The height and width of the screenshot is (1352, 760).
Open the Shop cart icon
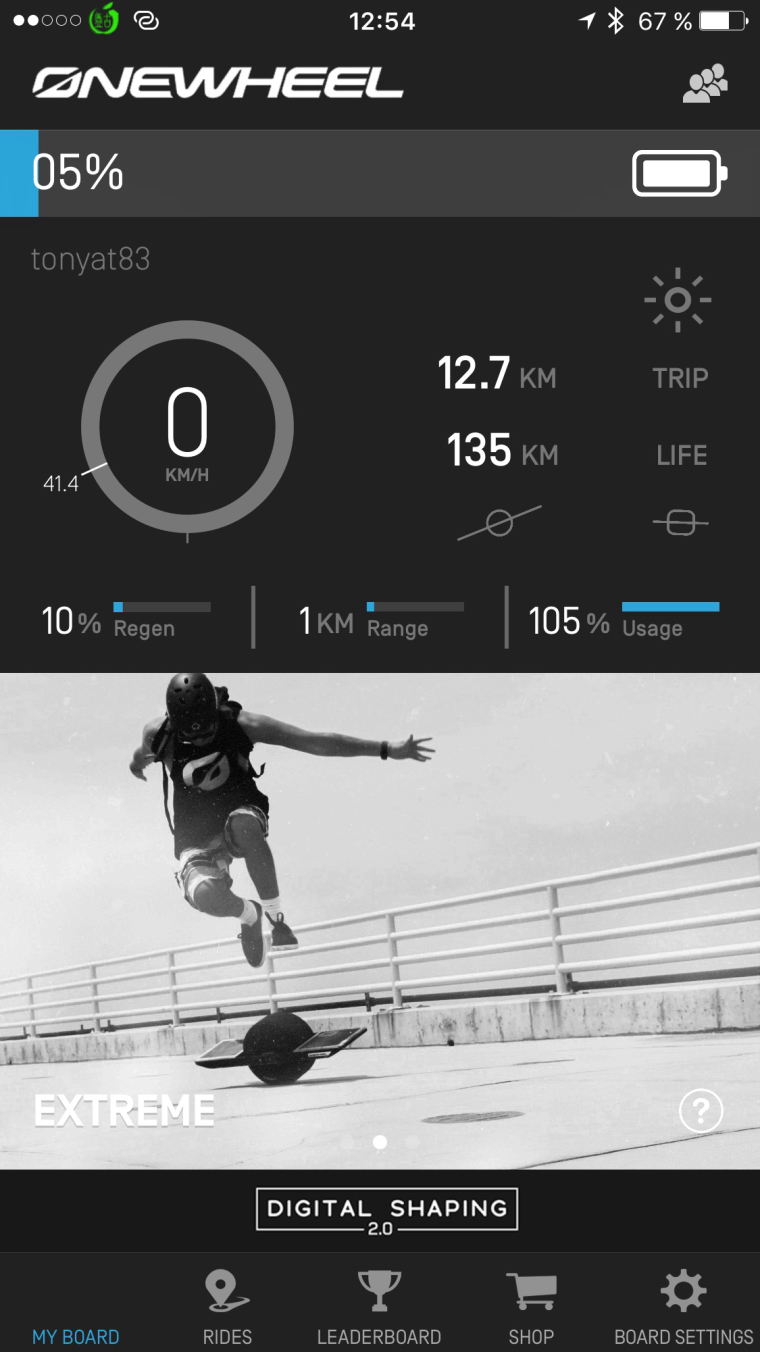coord(531,1289)
